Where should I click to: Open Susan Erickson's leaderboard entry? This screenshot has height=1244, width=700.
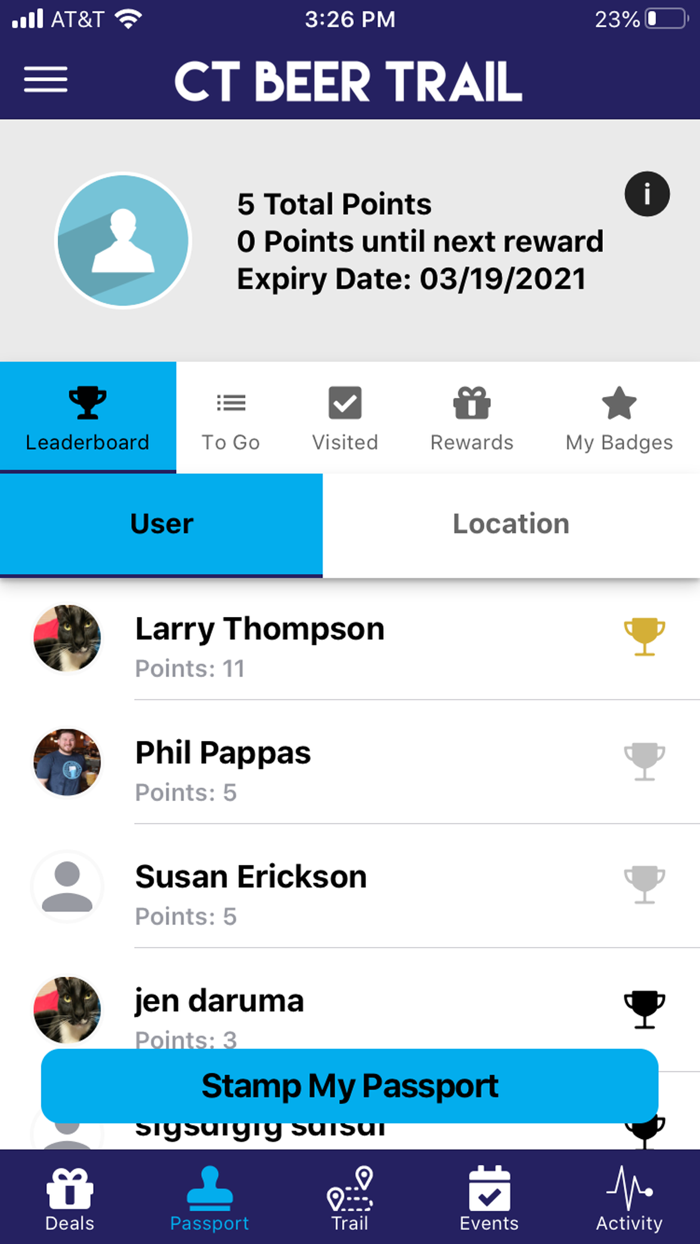pos(350,887)
